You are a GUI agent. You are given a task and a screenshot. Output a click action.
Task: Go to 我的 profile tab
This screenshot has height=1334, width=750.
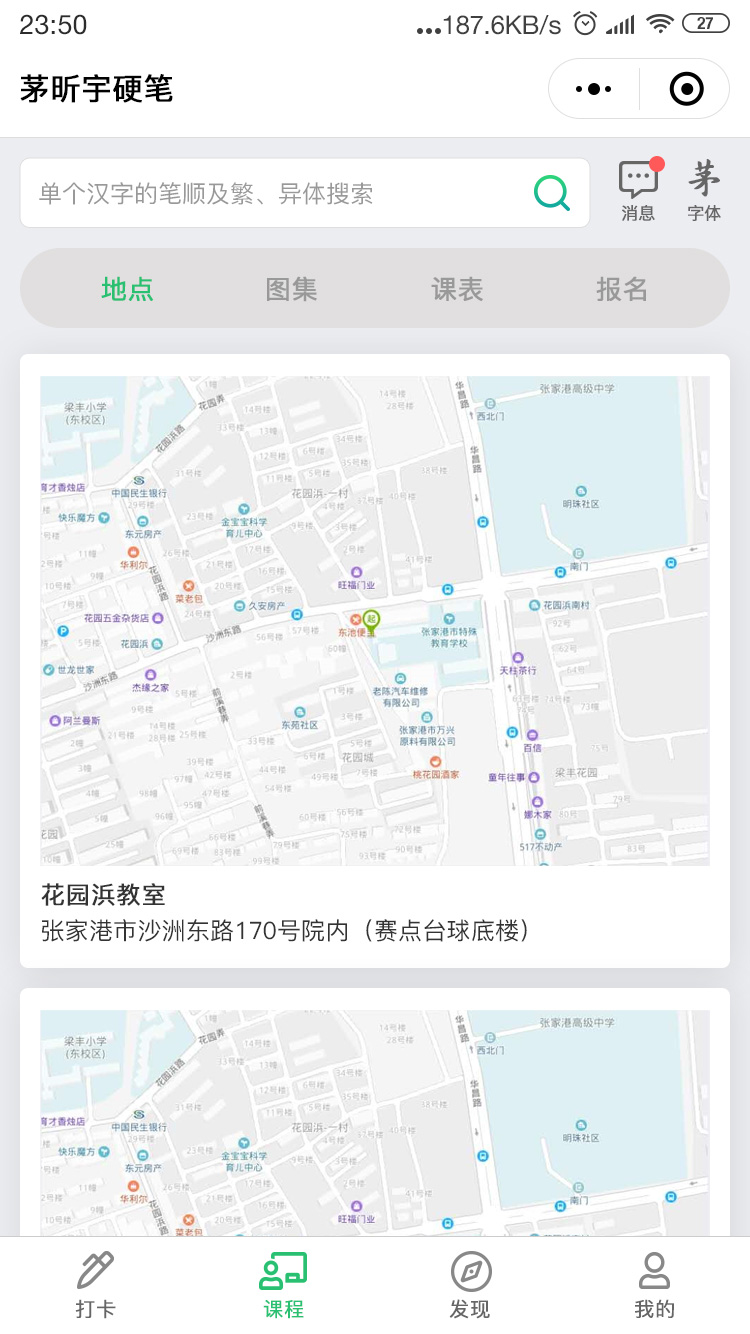click(x=655, y=1286)
